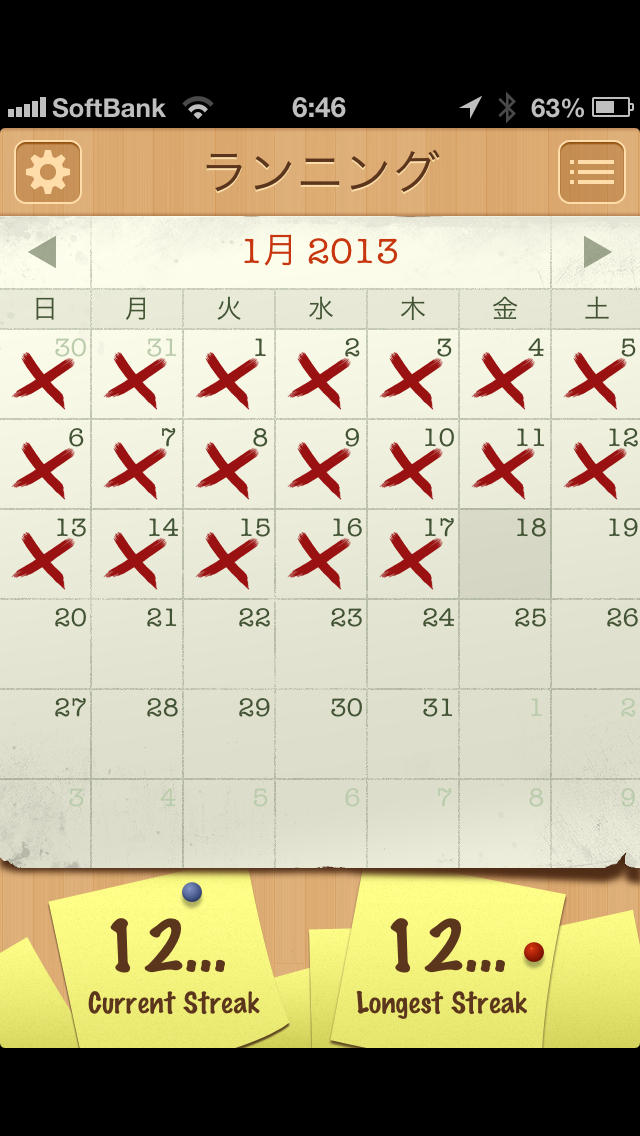The width and height of the screenshot is (640, 1136).
Task: Select January 25 on the calendar
Action: pyautogui.click(x=504, y=644)
